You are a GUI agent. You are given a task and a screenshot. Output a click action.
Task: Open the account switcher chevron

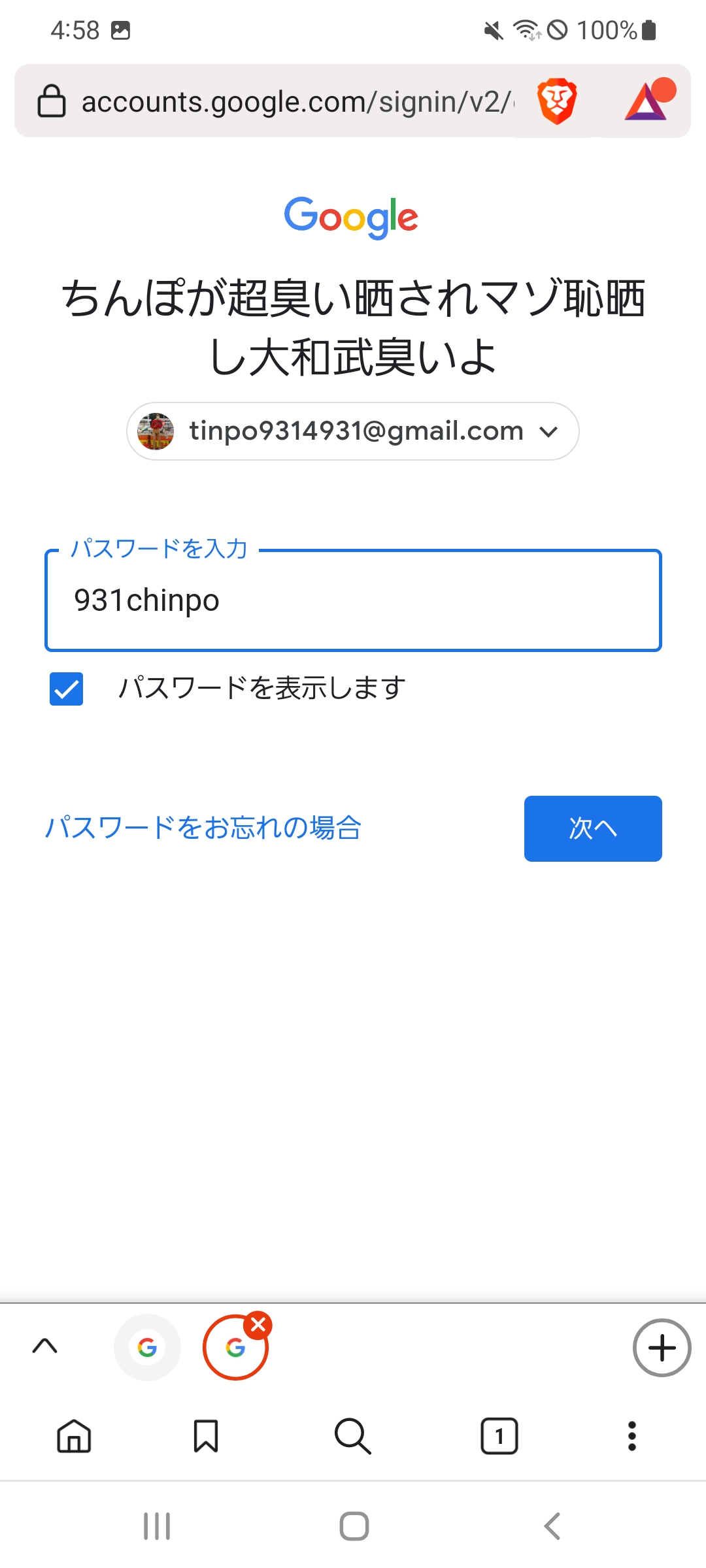pyautogui.click(x=549, y=431)
